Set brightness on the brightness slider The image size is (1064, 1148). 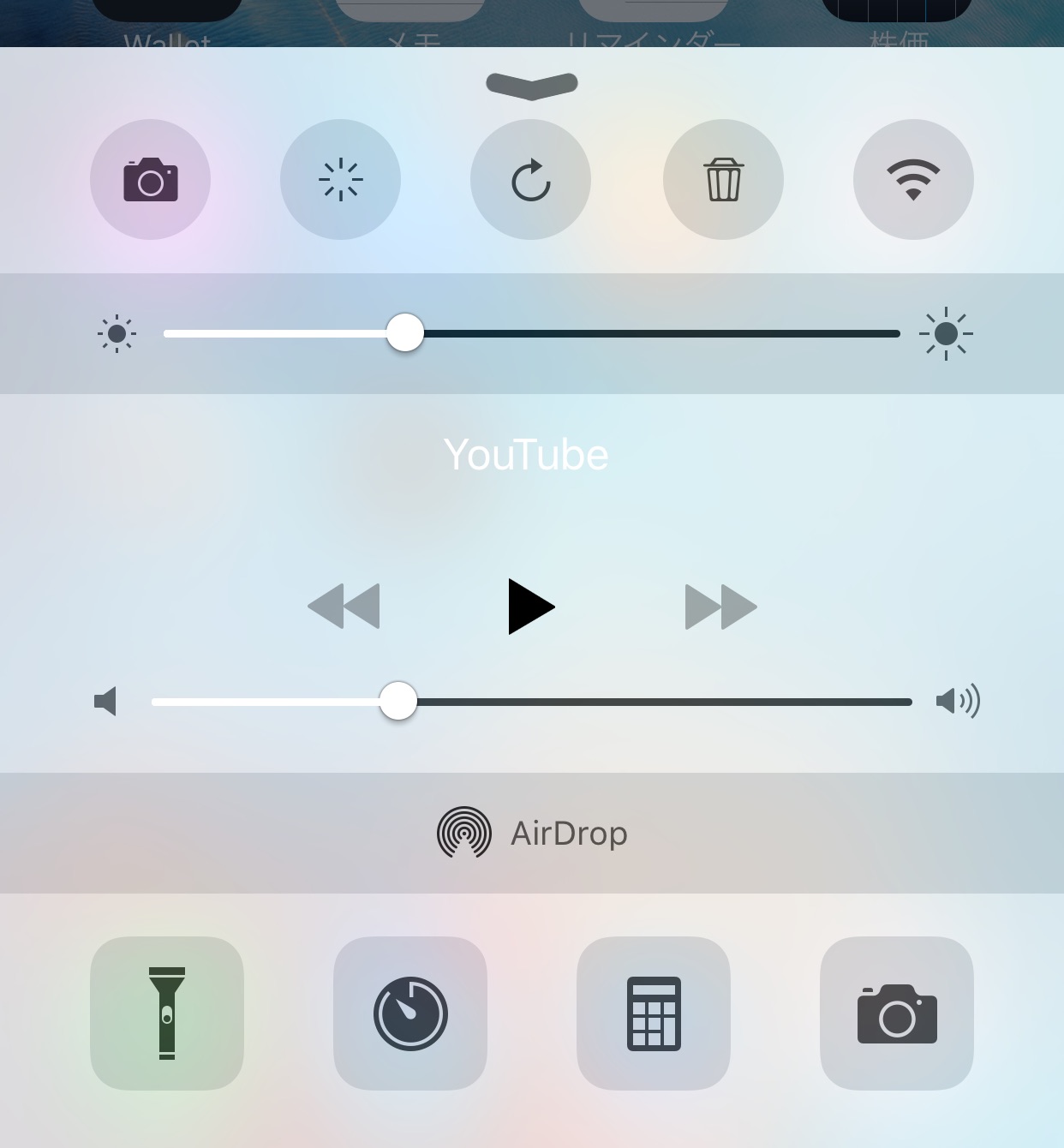click(x=405, y=333)
